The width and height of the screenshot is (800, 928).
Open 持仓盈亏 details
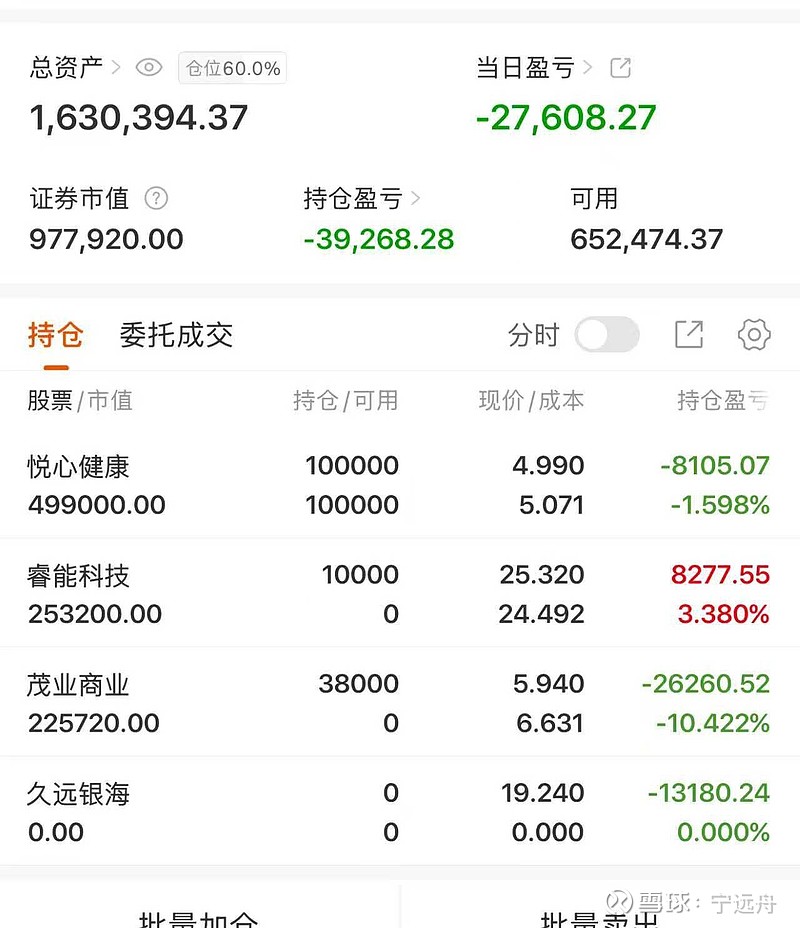tap(362, 198)
